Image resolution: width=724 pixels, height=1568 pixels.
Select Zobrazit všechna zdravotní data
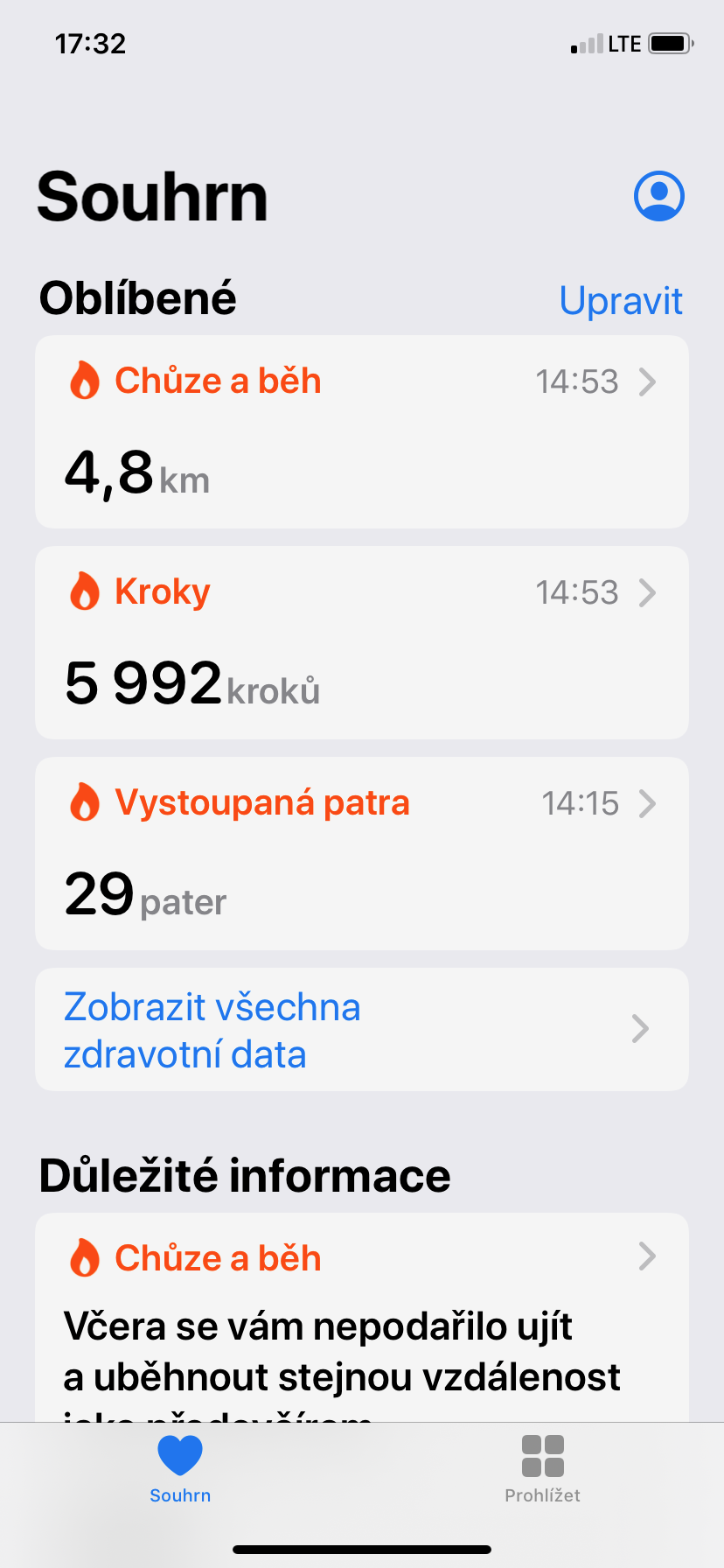click(x=362, y=1029)
